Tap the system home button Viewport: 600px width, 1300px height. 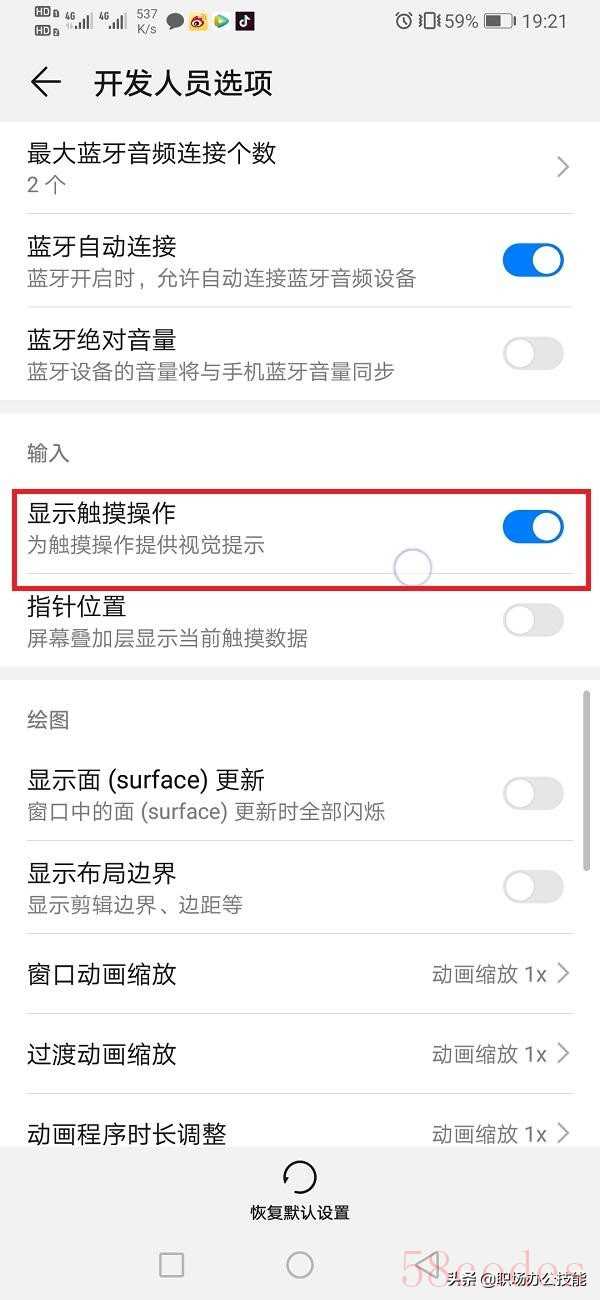click(x=300, y=1265)
